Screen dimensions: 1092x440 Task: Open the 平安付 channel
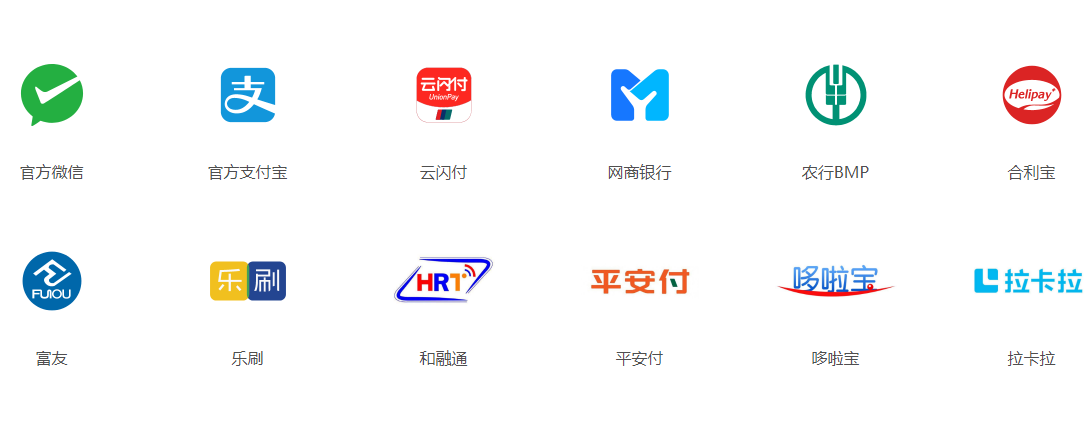pyautogui.click(x=639, y=281)
